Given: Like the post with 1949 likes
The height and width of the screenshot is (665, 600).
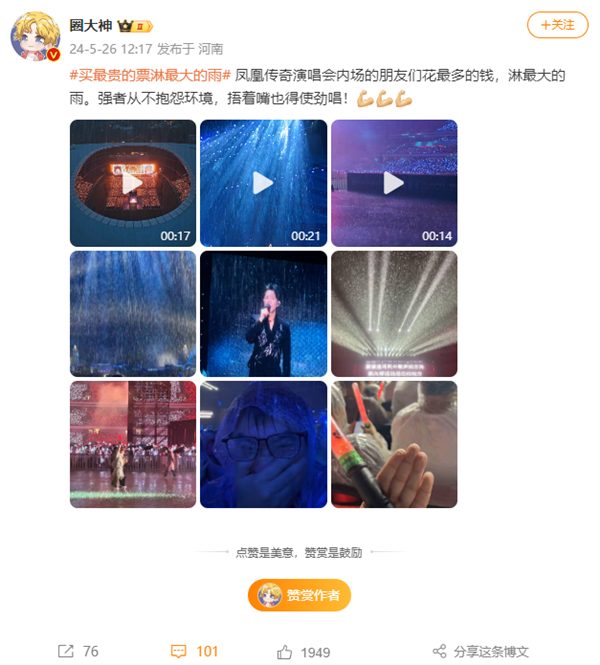Looking at the screenshot, I should pos(305,651).
